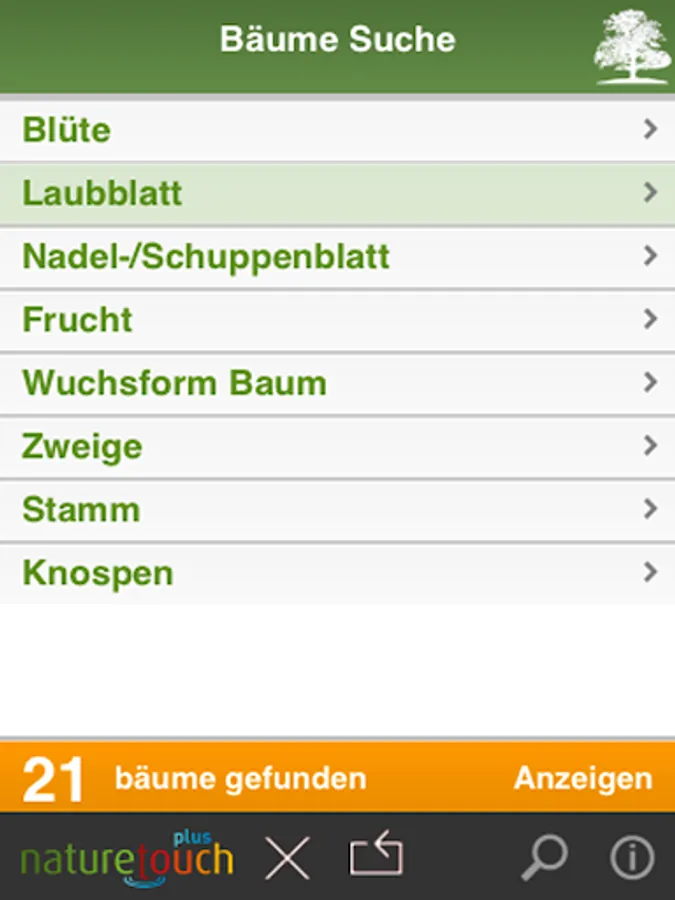
Task: Open the magnifier search icon
Action: pyautogui.click(x=545, y=858)
